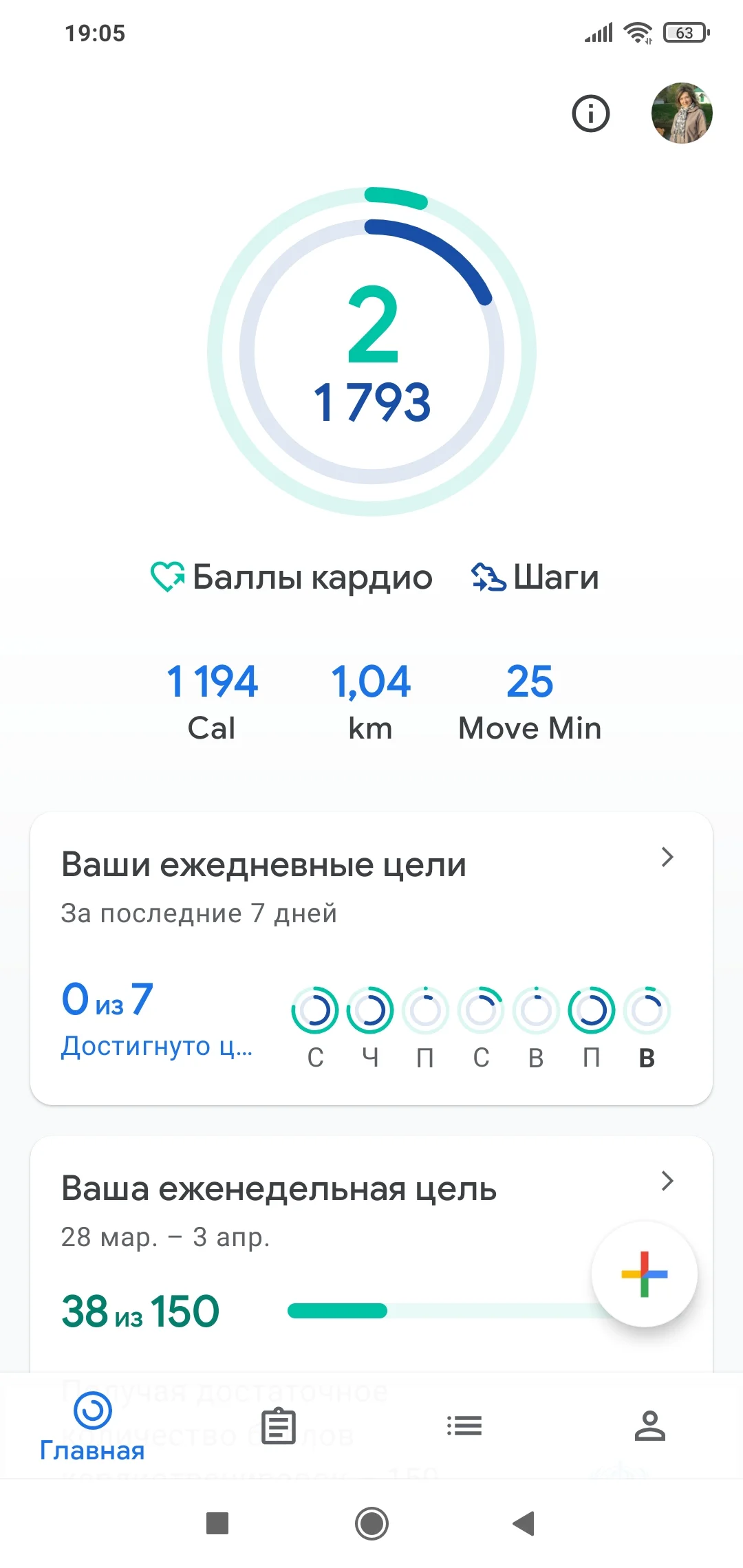View the 25 Move Min stat
Viewport: 743px width, 1568px height.
[x=530, y=701]
